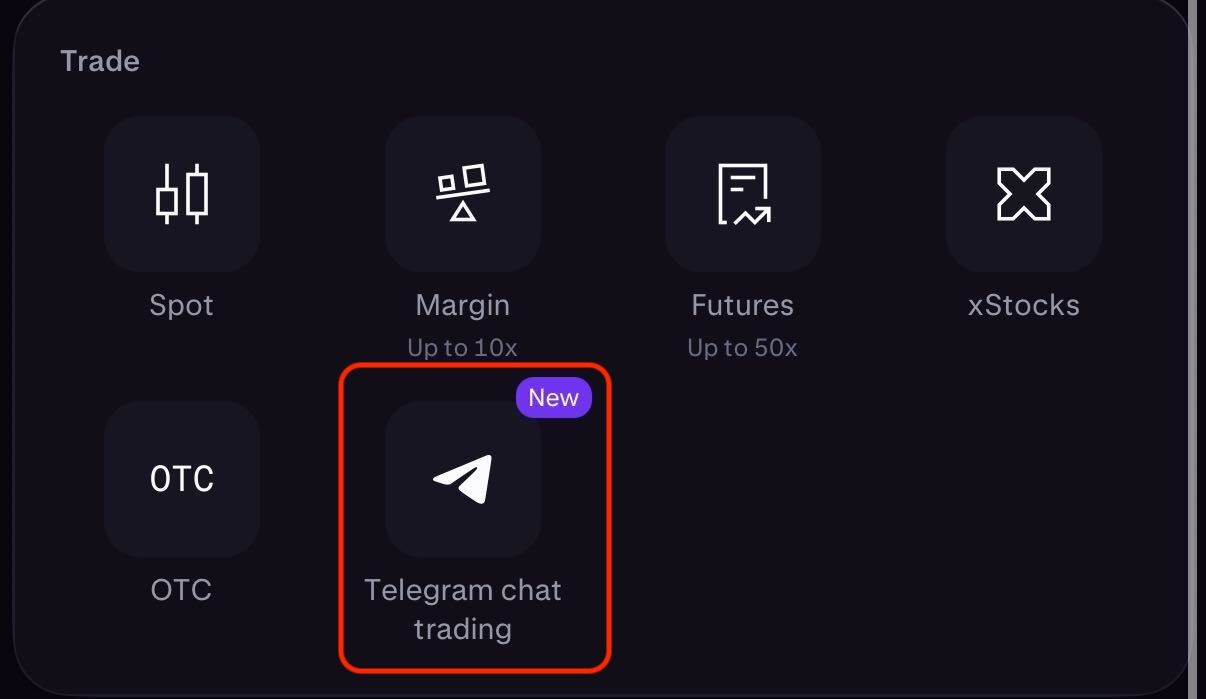This screenshot has width=1206, height=699.
Task: Launch Telegram chat trading
Action: click(x=463, y=479)
